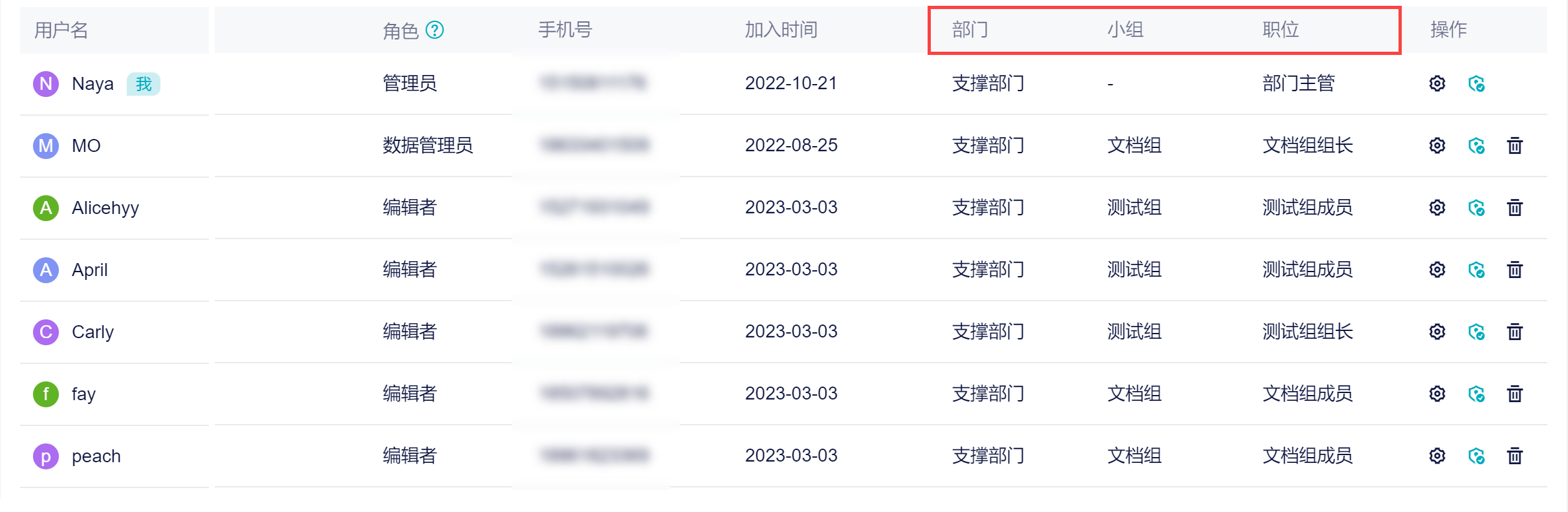
Task: Open the settings gear for April
Action: (1437, 270)
